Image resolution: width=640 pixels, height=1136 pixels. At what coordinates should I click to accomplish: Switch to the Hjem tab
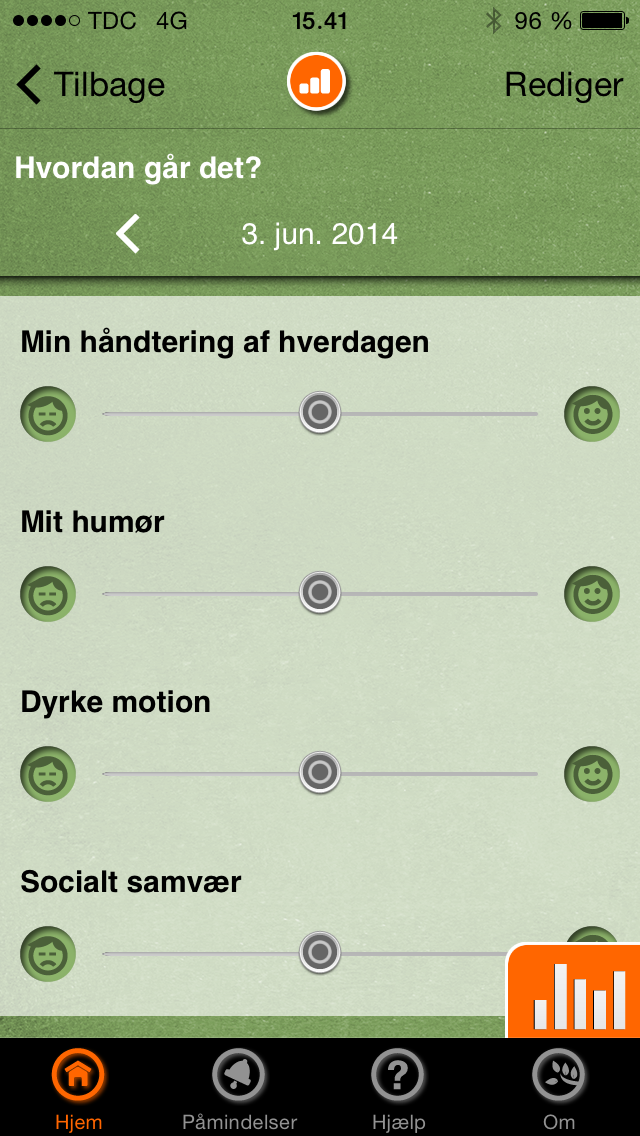pos(78,1088)
